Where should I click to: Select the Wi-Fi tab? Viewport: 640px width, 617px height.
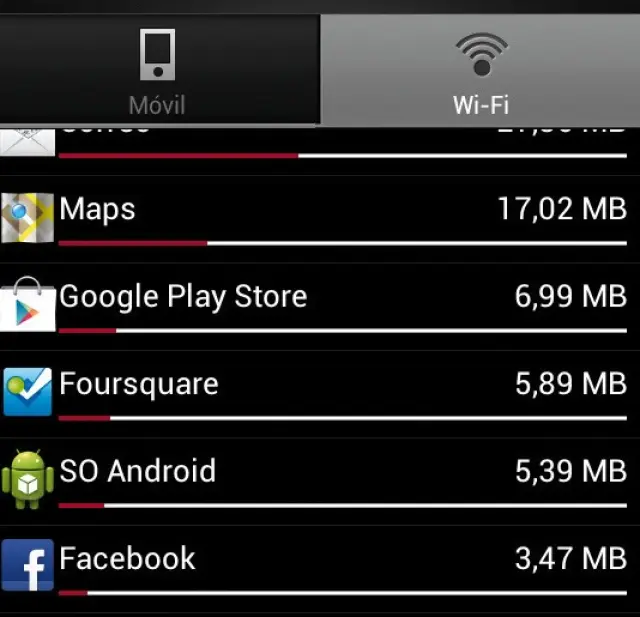coord(480,70)
